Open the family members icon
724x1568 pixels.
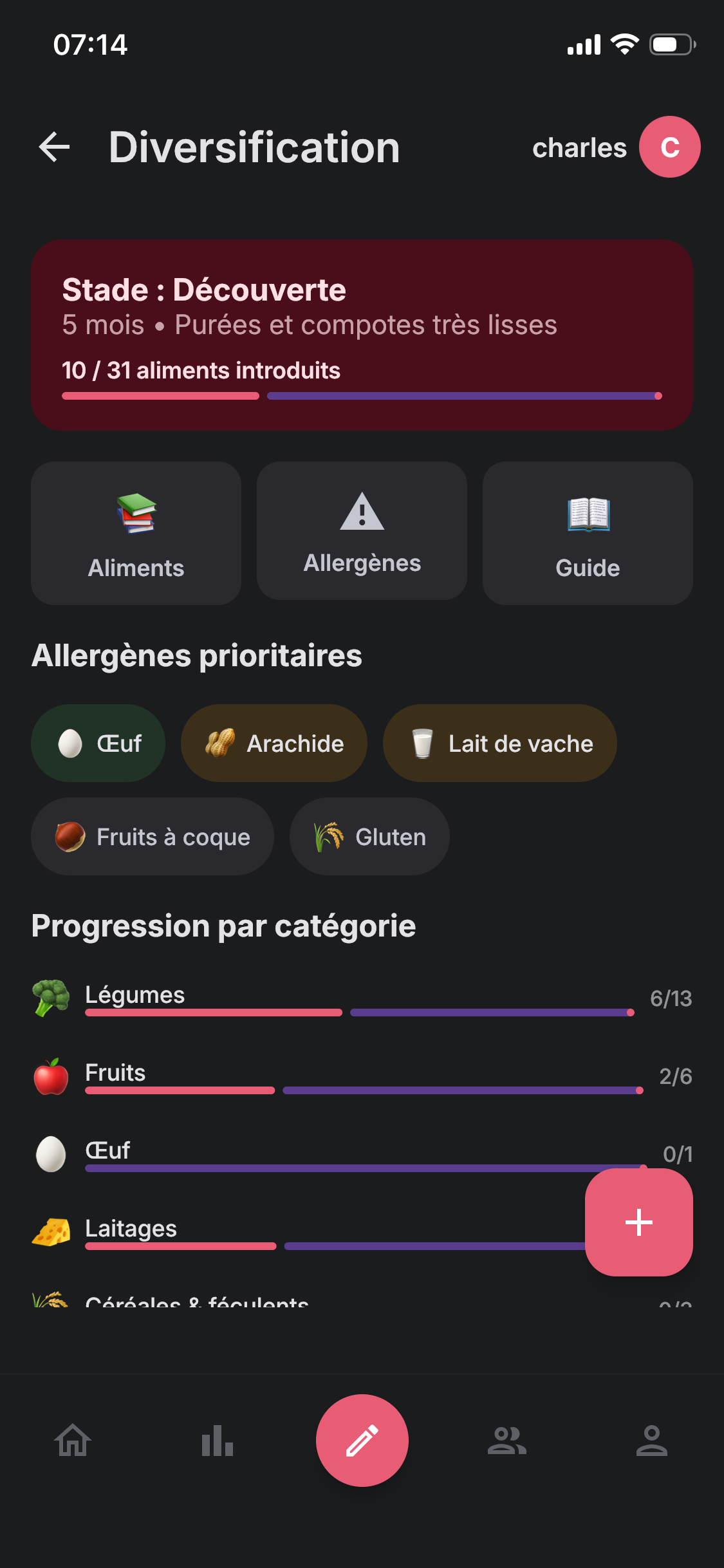(506, 1442)
